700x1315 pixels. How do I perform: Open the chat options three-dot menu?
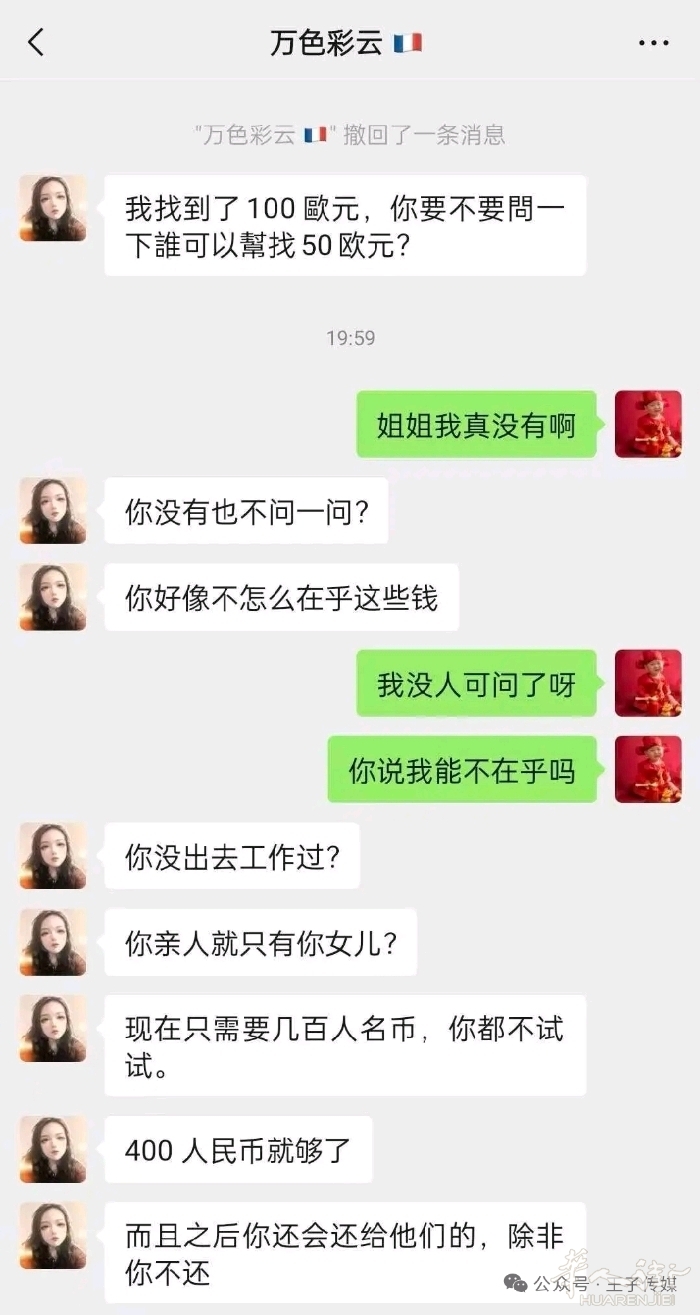coord(653,43)
